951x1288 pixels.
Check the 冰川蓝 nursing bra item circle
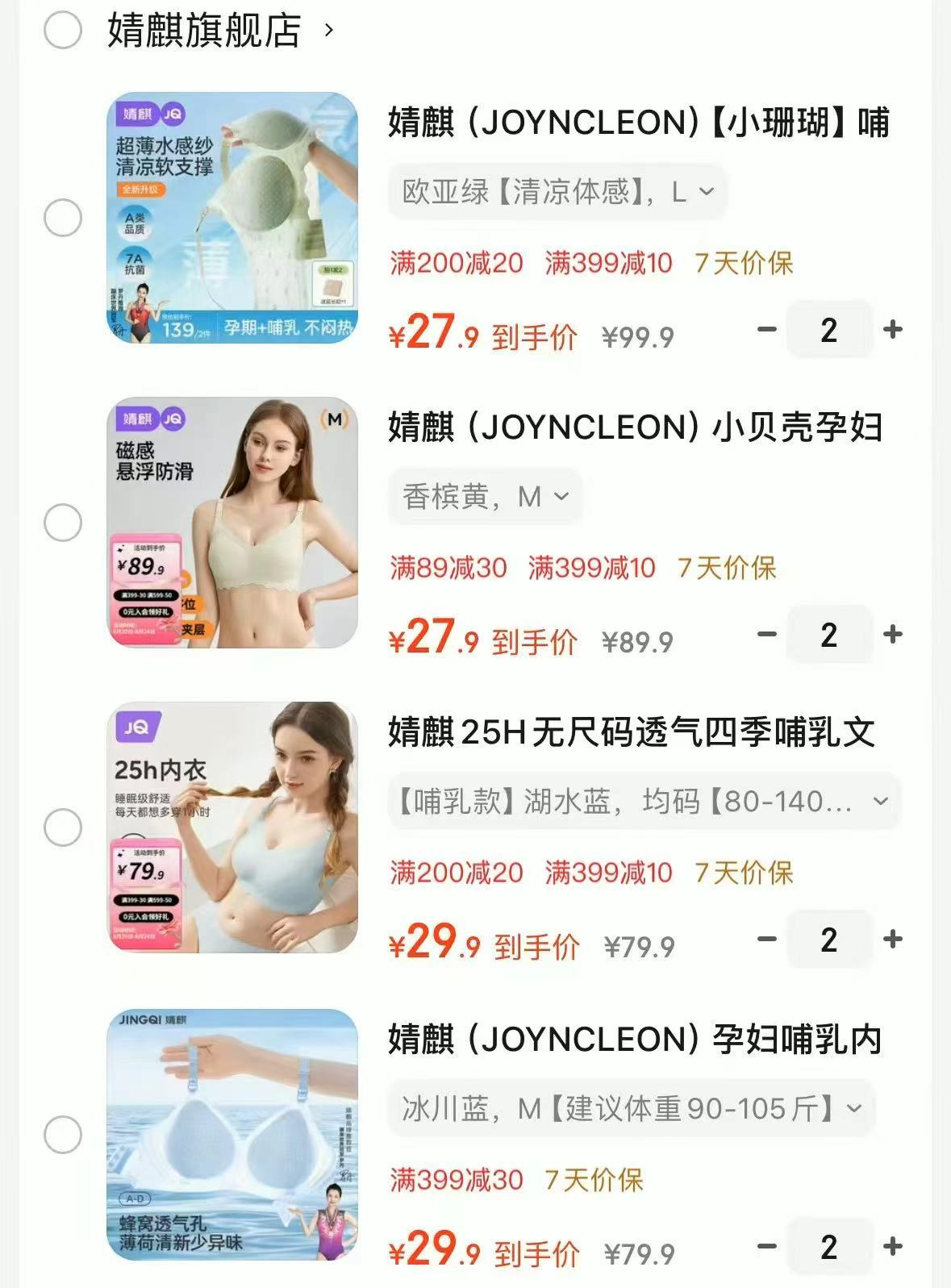[62, 1133]
